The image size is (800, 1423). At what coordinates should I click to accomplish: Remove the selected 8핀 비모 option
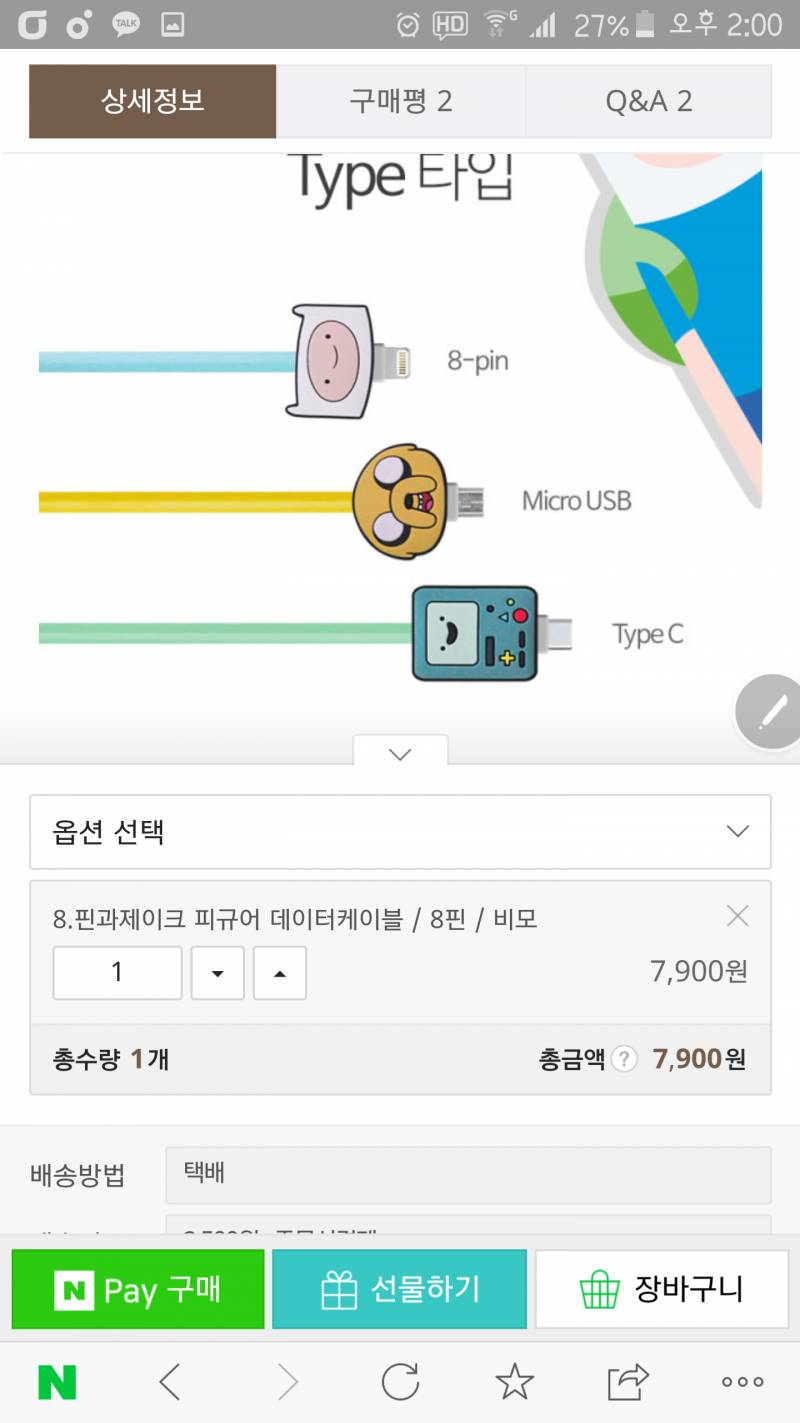(x=737, y=916)
